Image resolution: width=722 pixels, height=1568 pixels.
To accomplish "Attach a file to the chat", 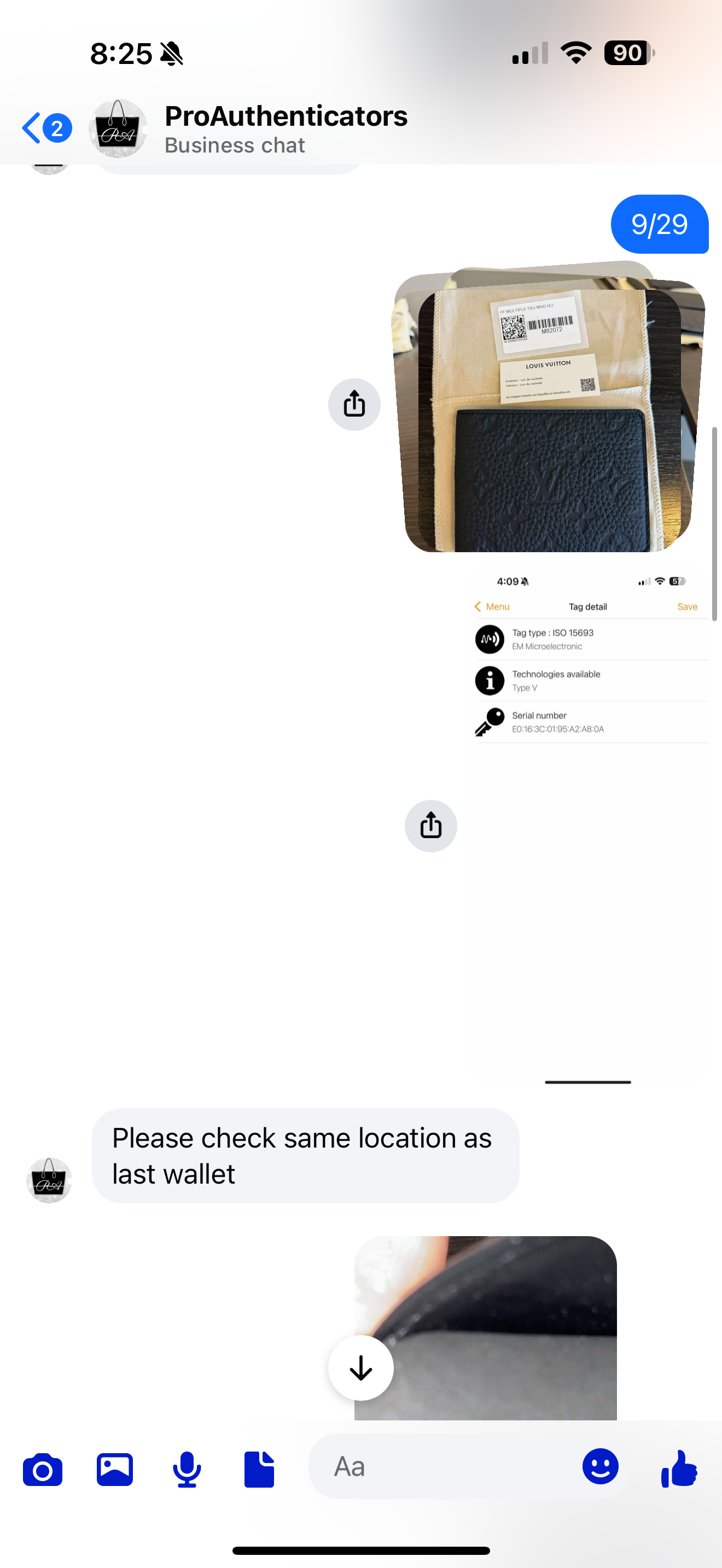I will click(259, 1470).
